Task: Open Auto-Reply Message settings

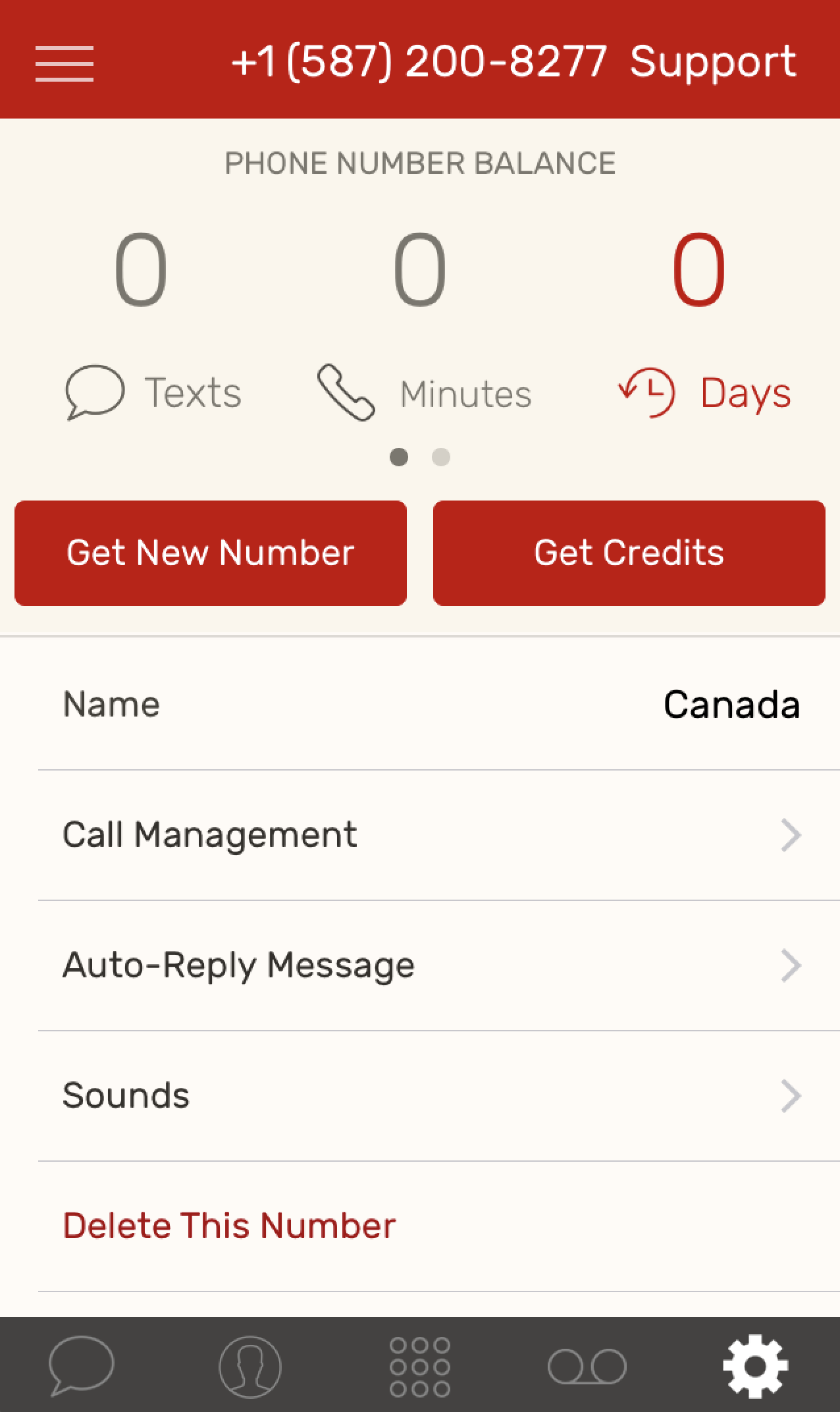Action: coord(432,965)
